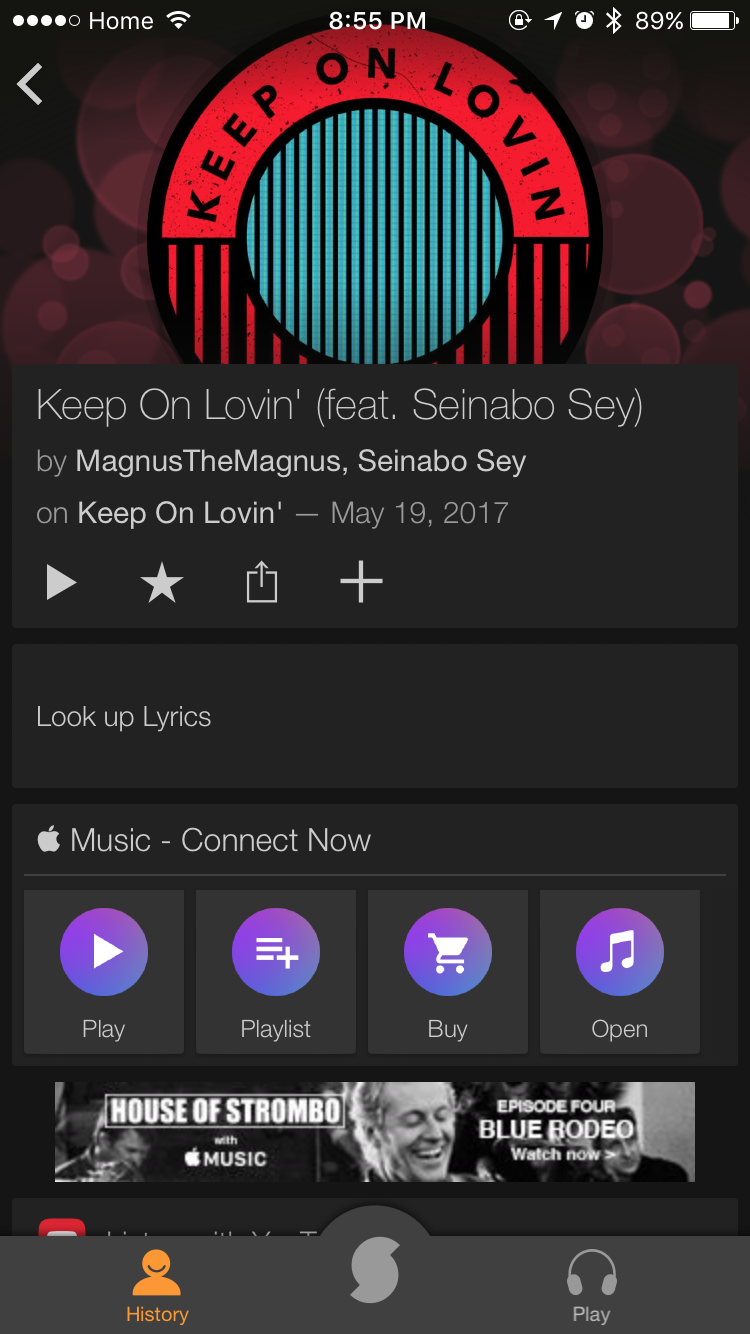Switch to the History tab
This screenshot has height=1334, width=750.
click(157, 1286)
